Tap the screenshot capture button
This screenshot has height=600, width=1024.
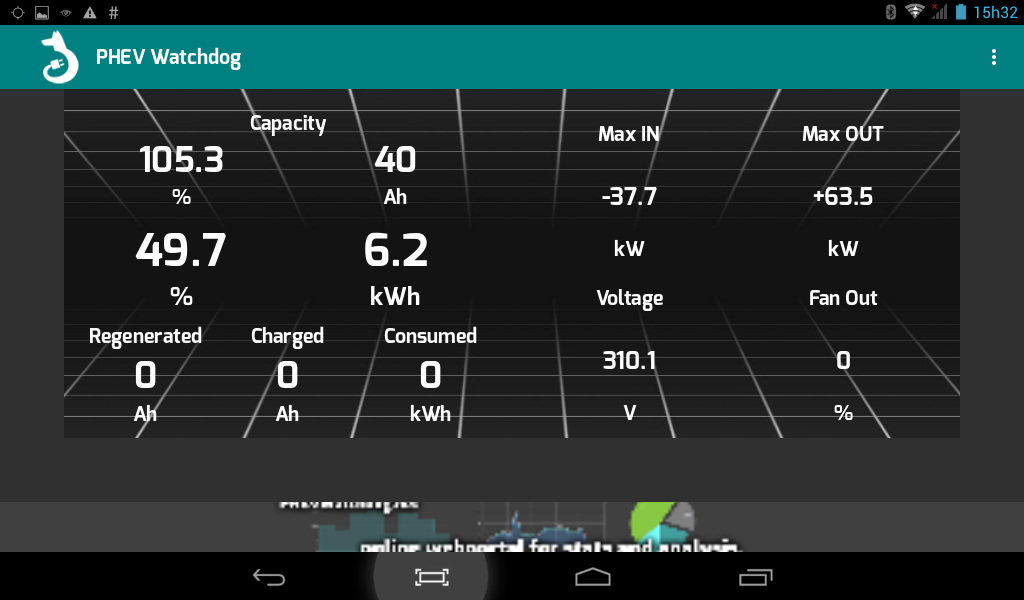(432, 577)
